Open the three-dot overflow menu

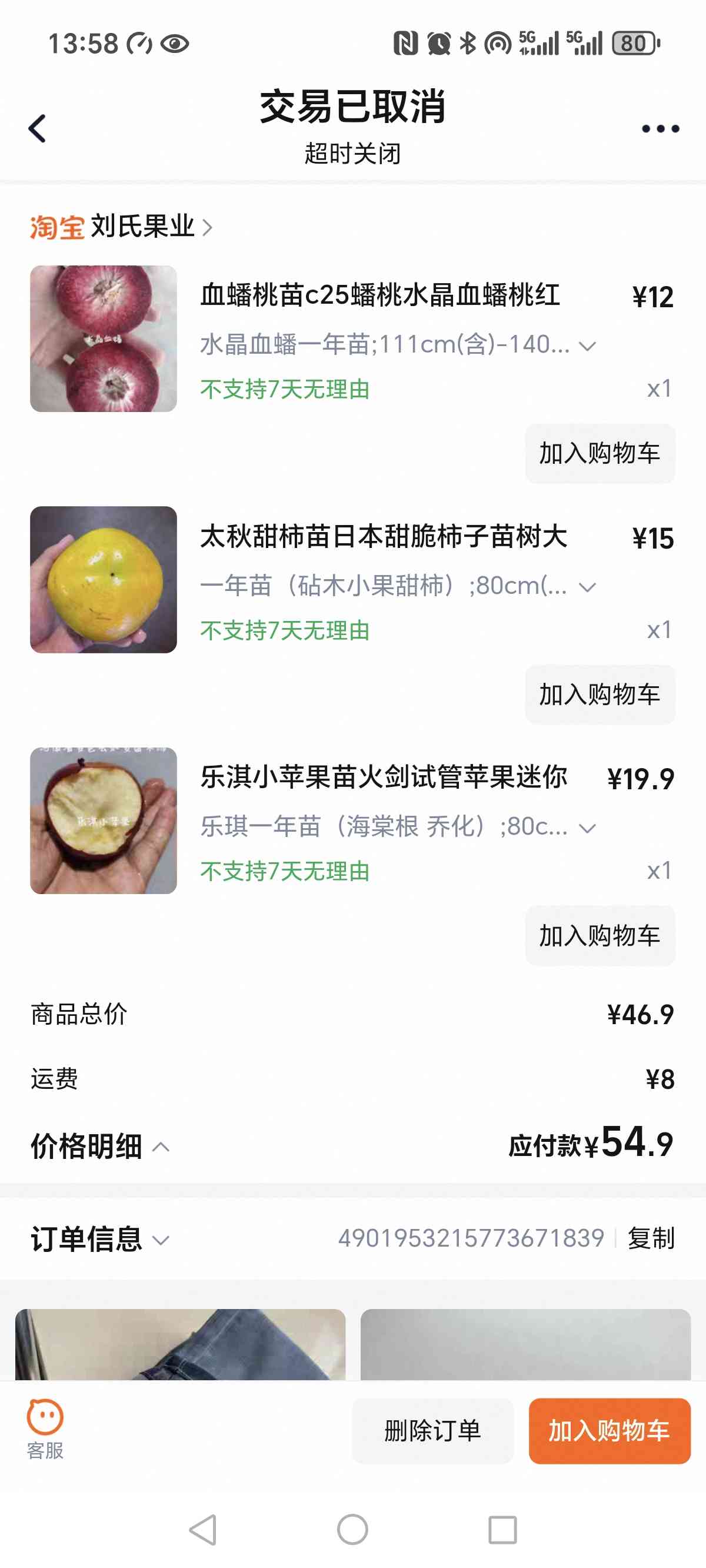point(660,128)
